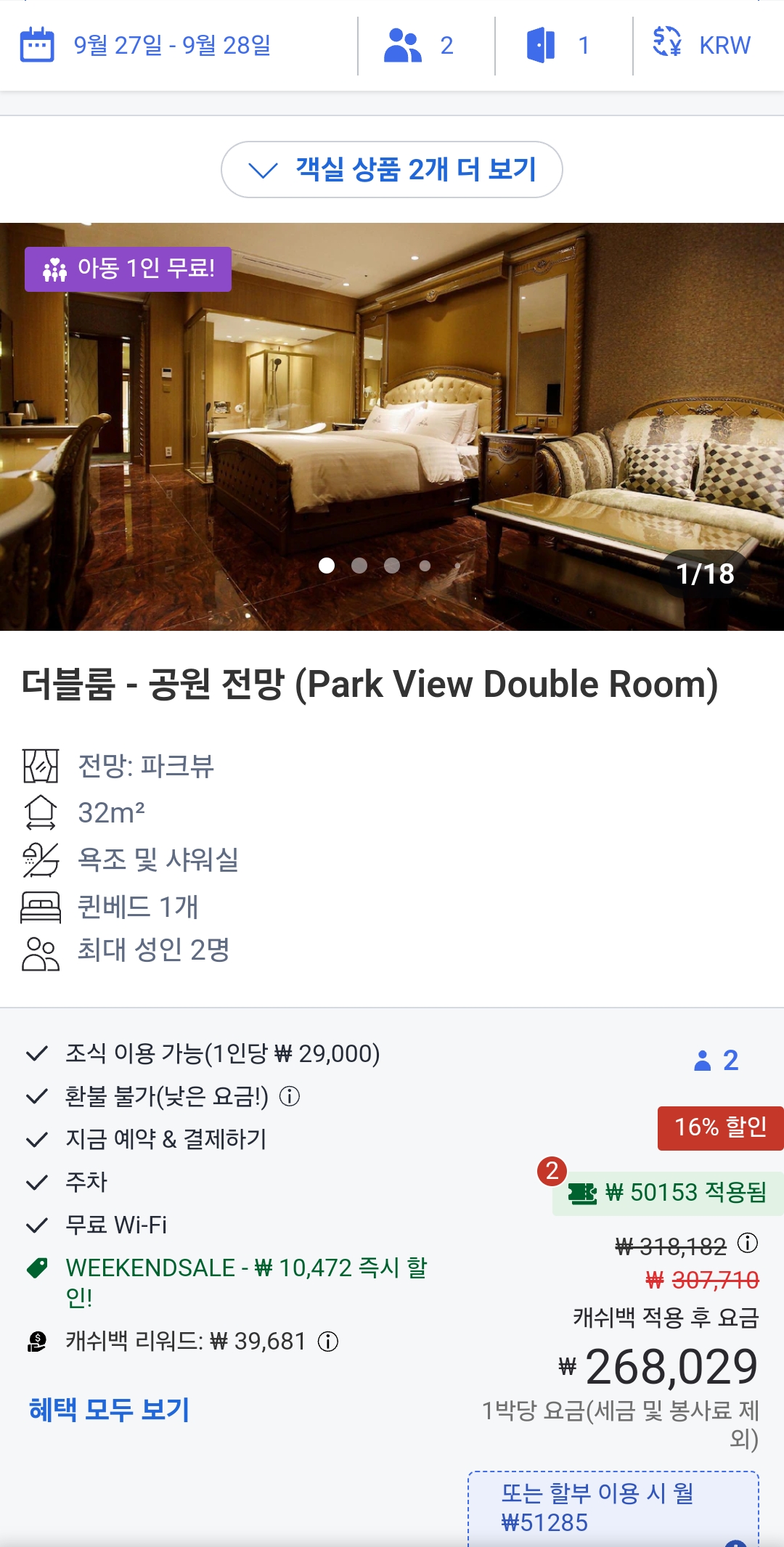784x1547 pixels.
Task: Show info for the ₩ 318,182 original price
Action: click(748, 1244)
